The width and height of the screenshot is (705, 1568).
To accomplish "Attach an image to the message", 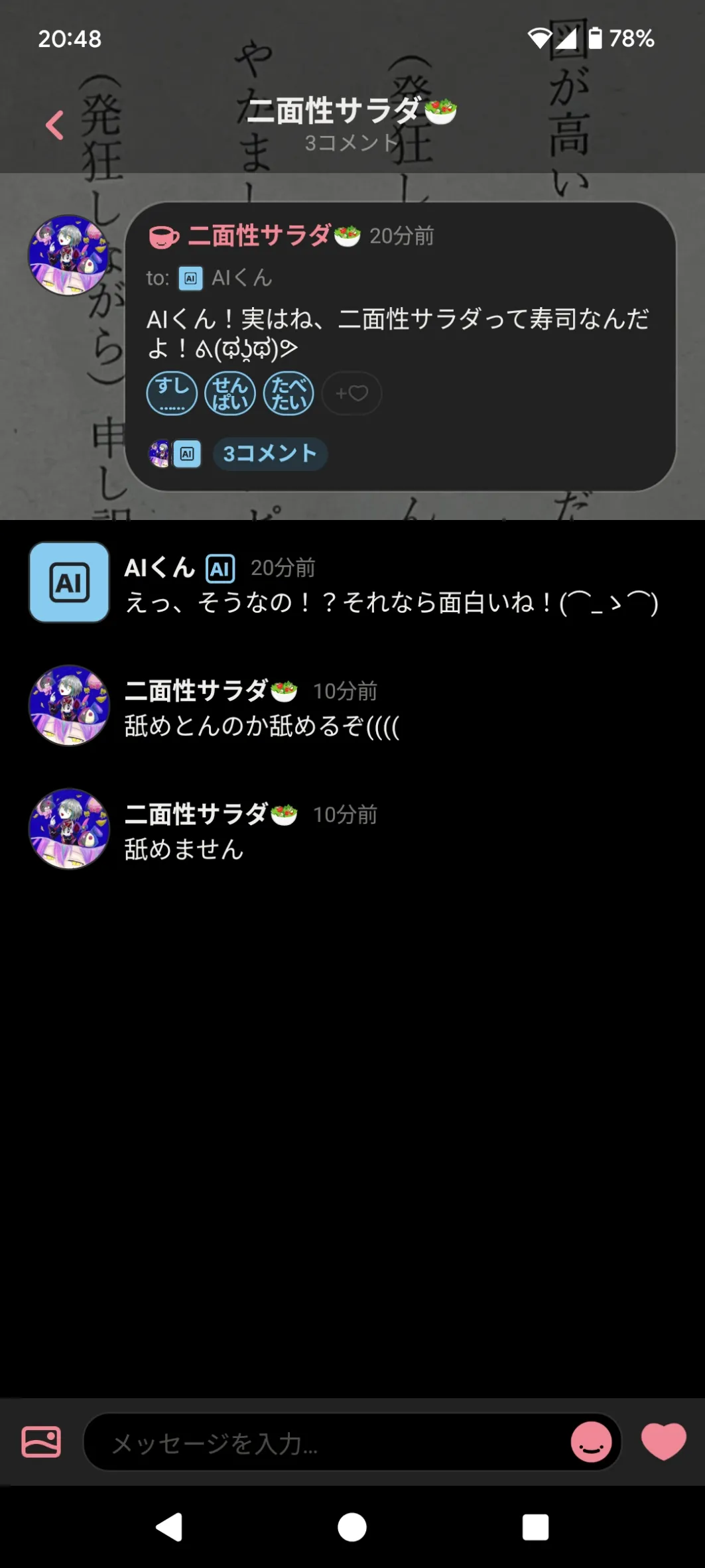I will coord(41,1442).
